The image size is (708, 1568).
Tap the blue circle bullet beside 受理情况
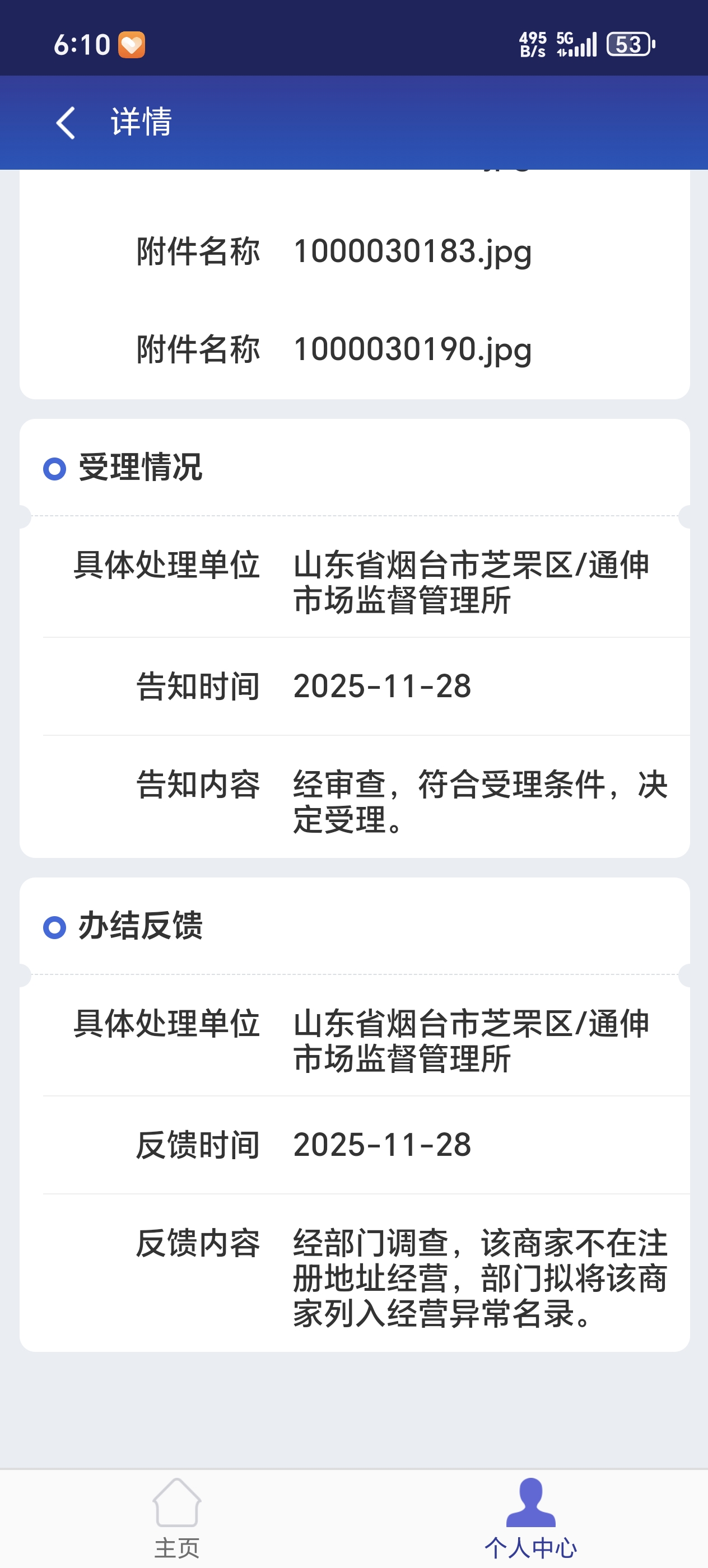pos(54,469)
